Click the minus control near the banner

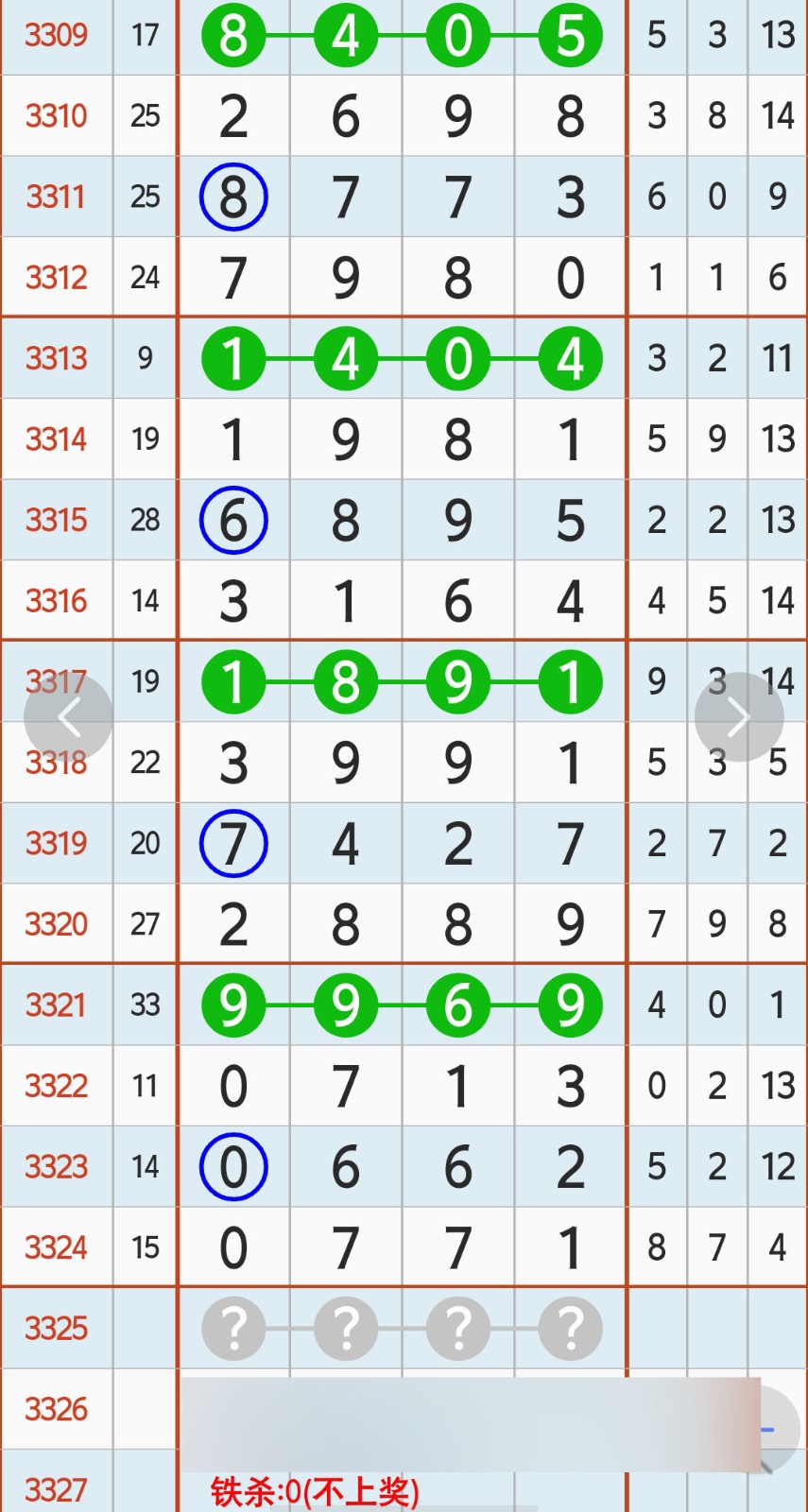[x=768, y=1429]
